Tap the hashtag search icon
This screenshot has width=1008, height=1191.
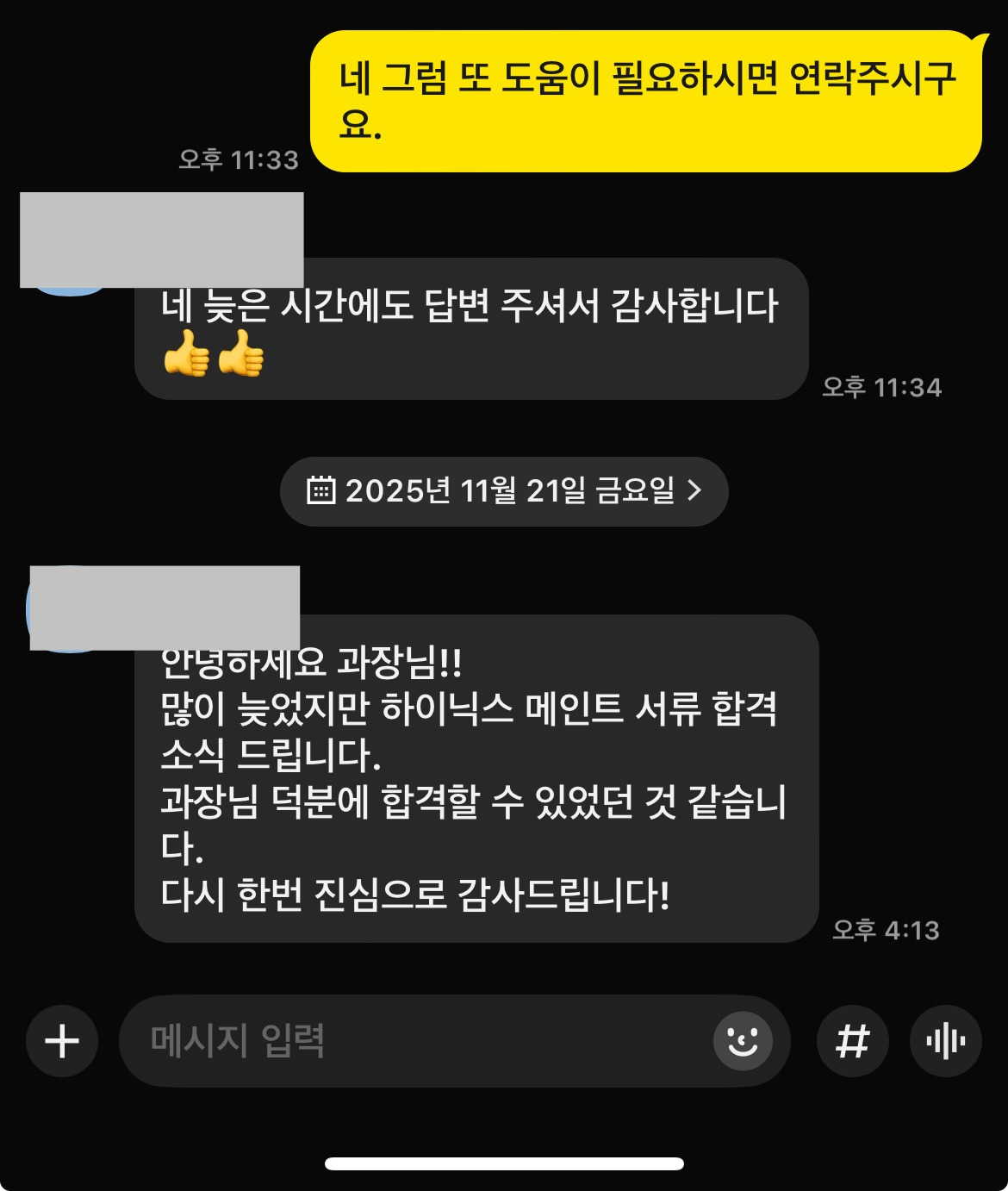coord(852,1040)
